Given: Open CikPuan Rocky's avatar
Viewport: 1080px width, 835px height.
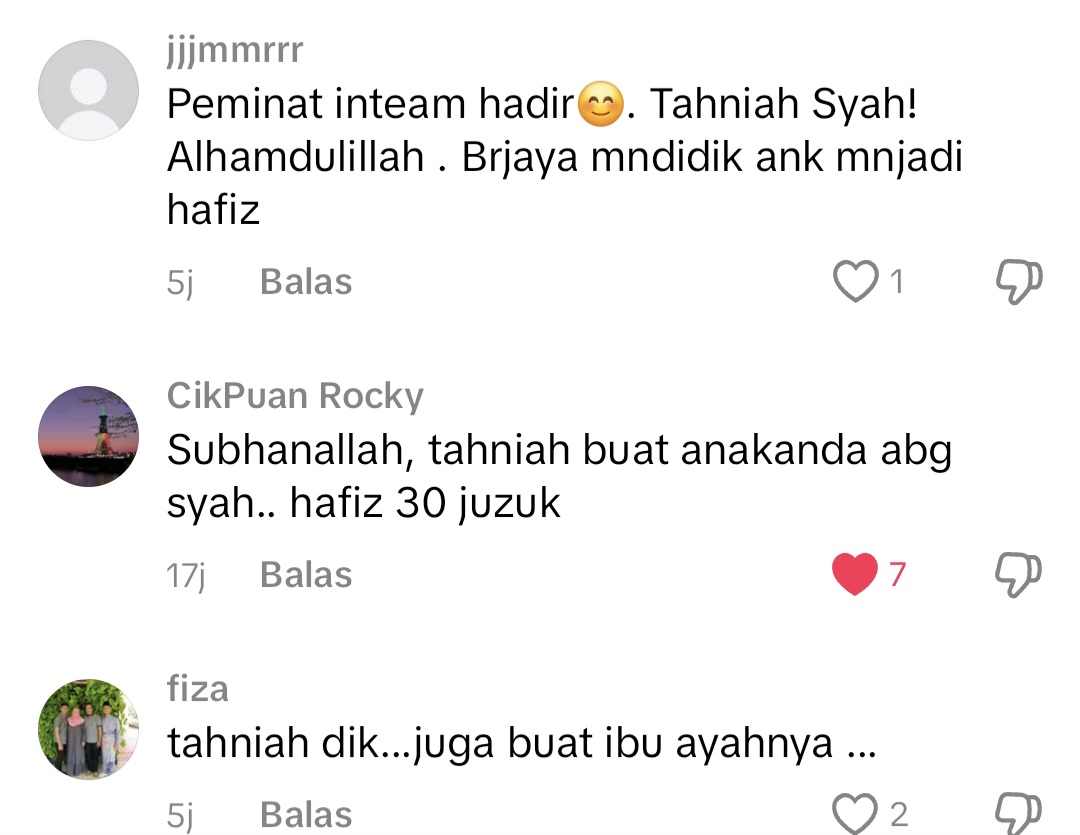Looking at the screenshot, I should [88, 436].
